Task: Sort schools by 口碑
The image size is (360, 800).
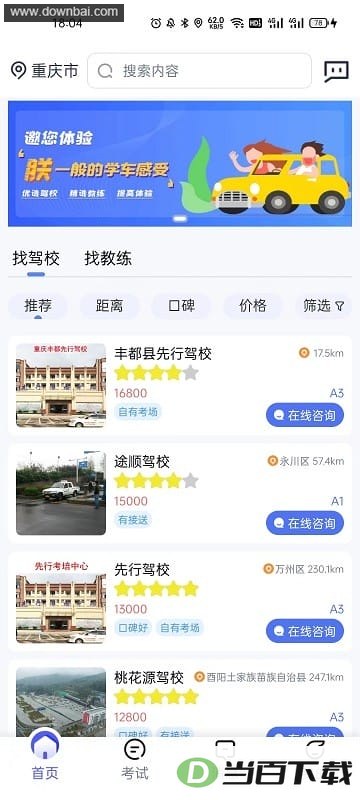Action: [181, 306]
